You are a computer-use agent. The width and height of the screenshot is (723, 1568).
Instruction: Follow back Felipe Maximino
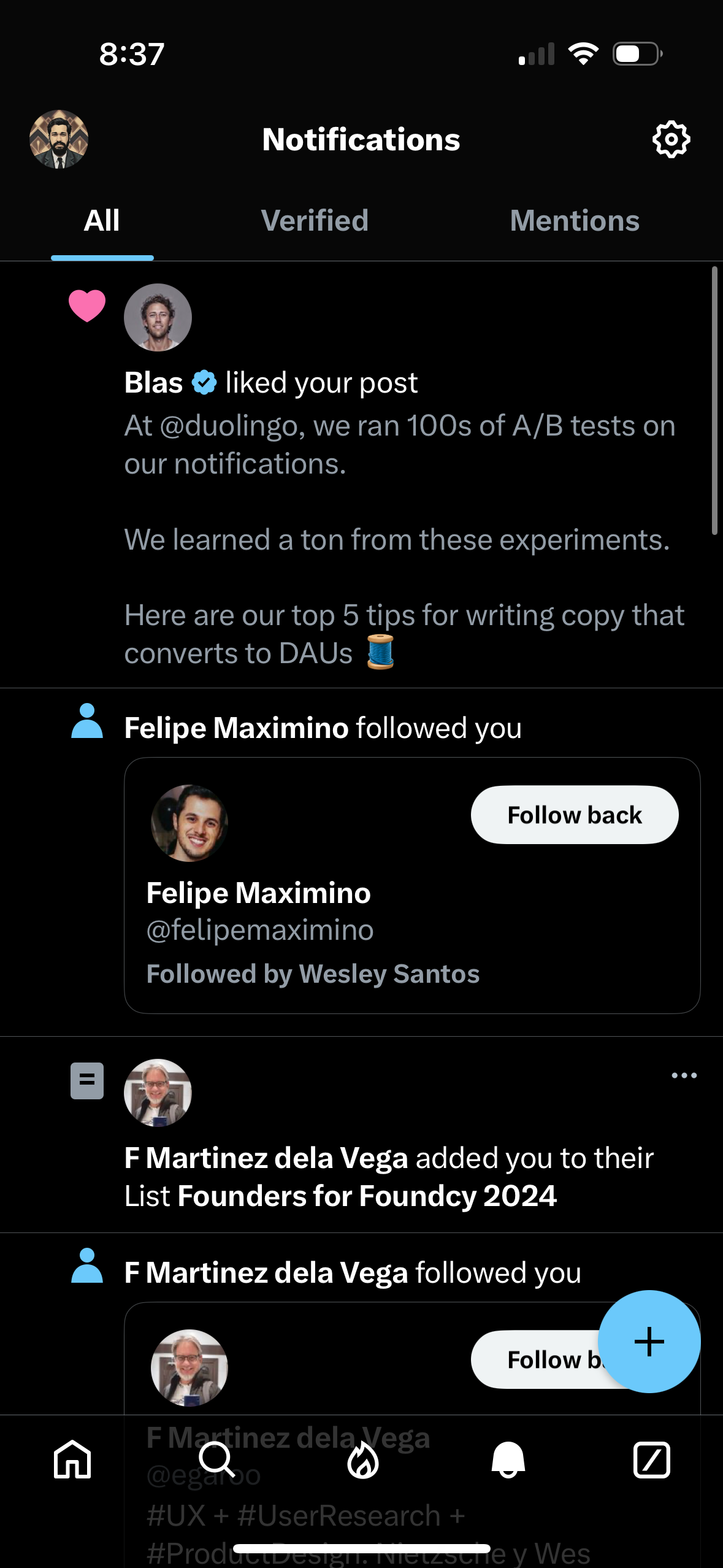[x=574, y=814]
